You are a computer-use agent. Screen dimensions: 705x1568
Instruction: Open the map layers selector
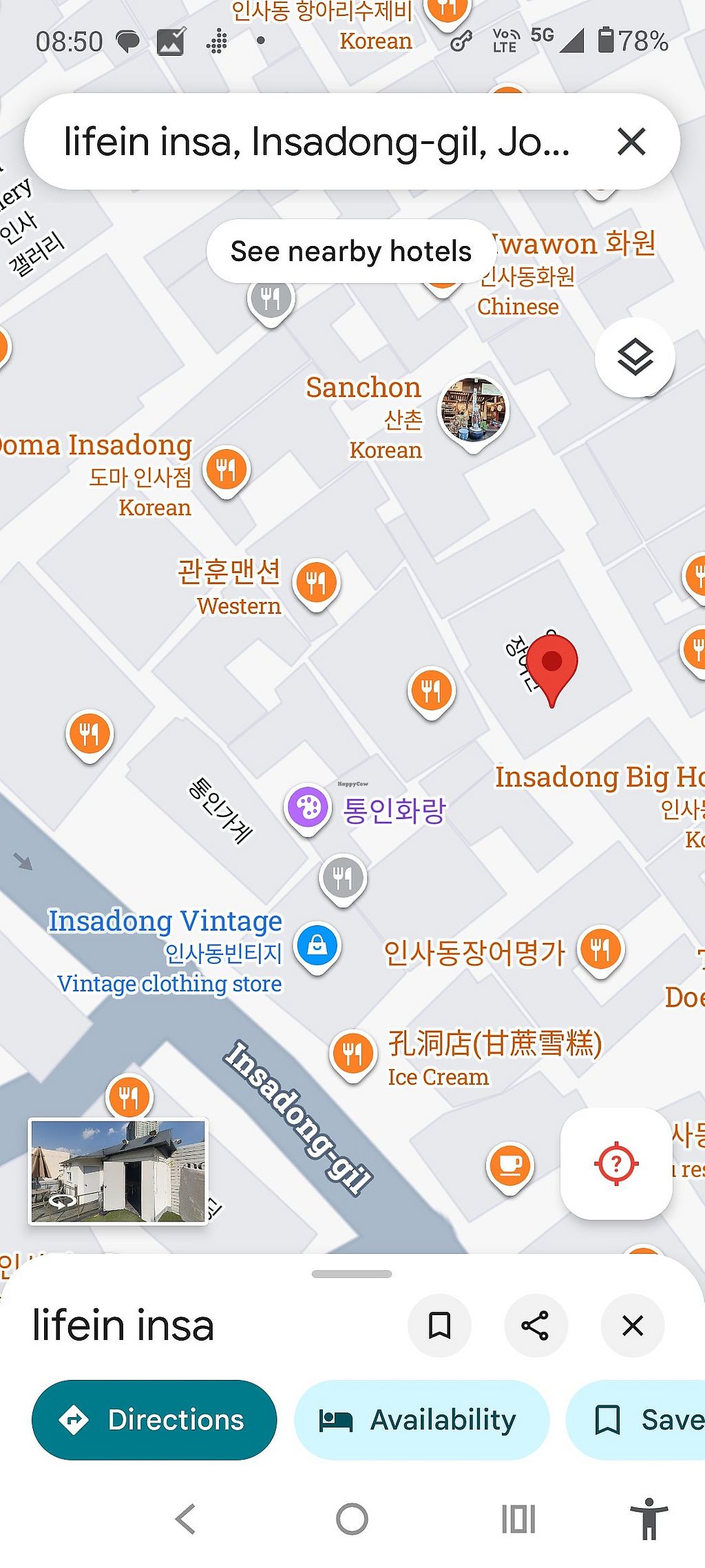(634, 357)
